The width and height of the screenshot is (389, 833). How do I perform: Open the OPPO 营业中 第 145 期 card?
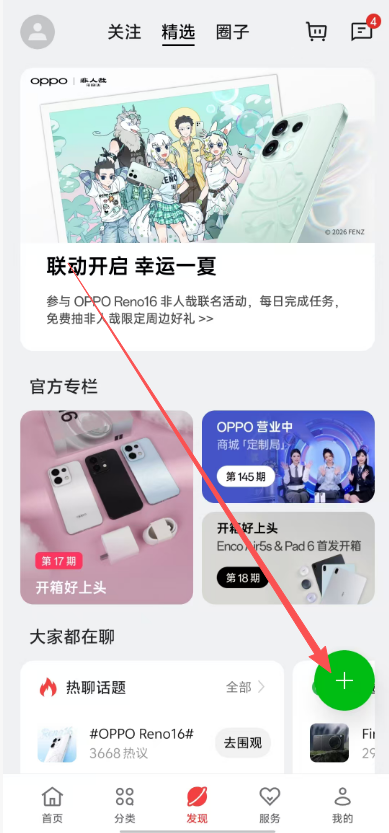pyautogui.click(x=288, y=456)
